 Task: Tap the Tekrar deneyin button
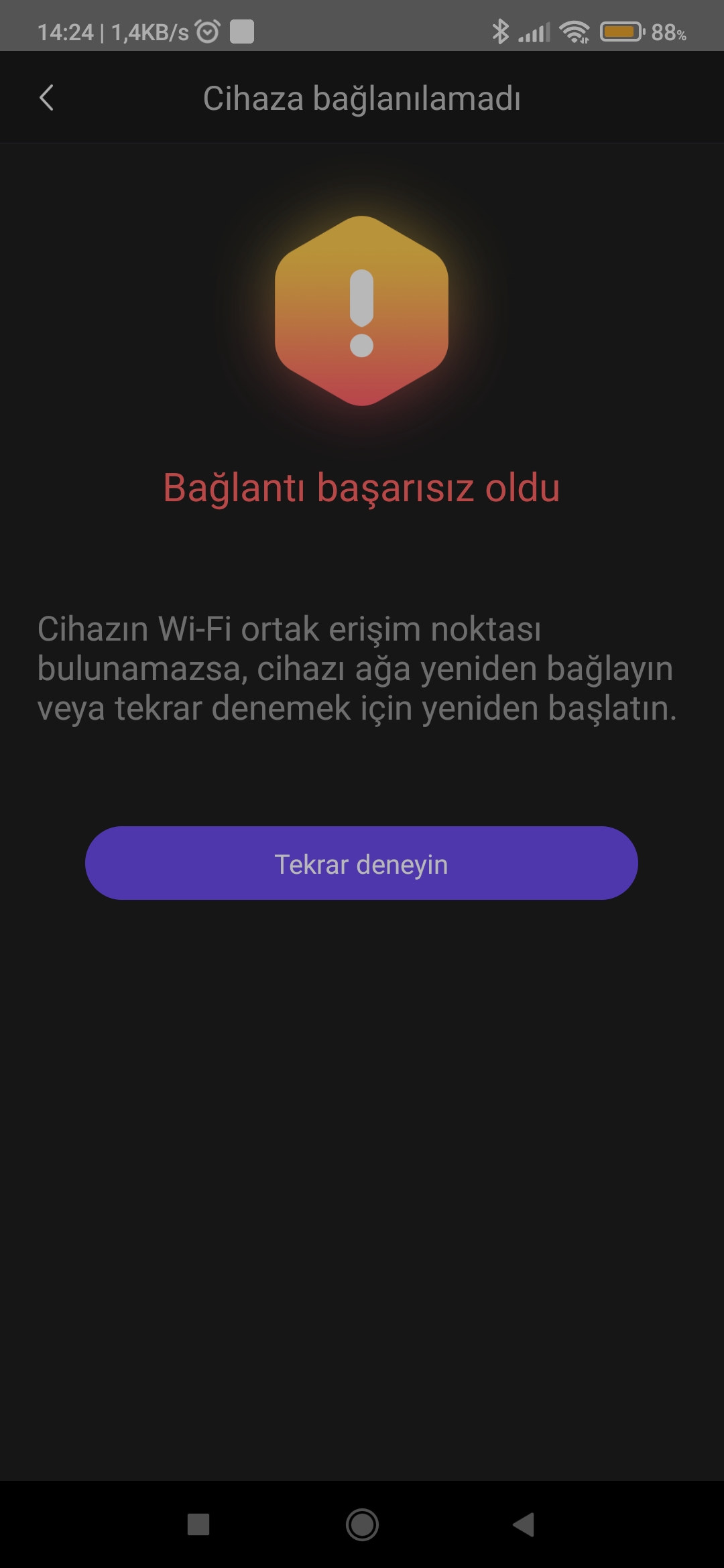pyautogui.click(x=361, y=863)
